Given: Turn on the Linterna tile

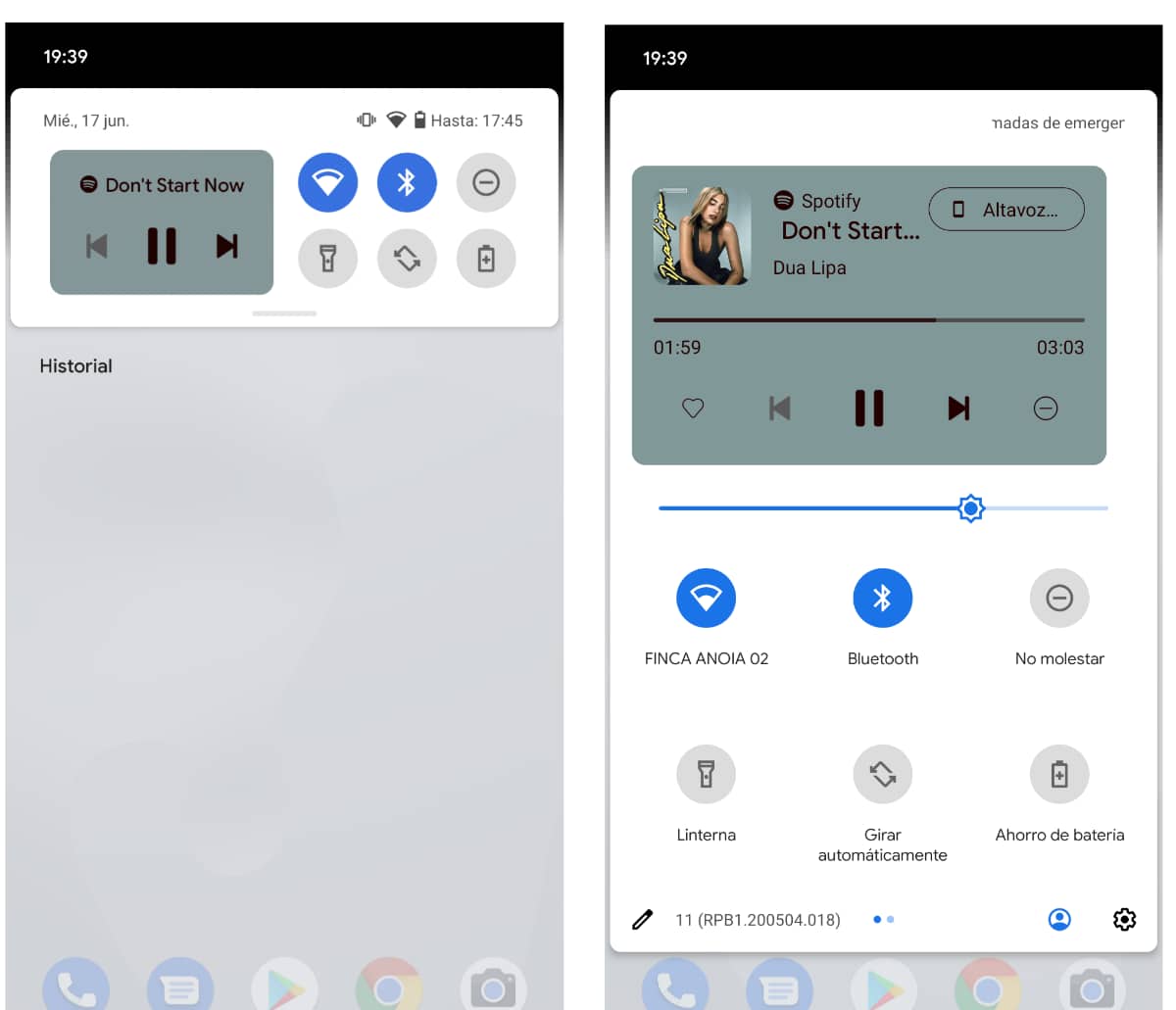Looking at the screenshot, I should point(706,774).
